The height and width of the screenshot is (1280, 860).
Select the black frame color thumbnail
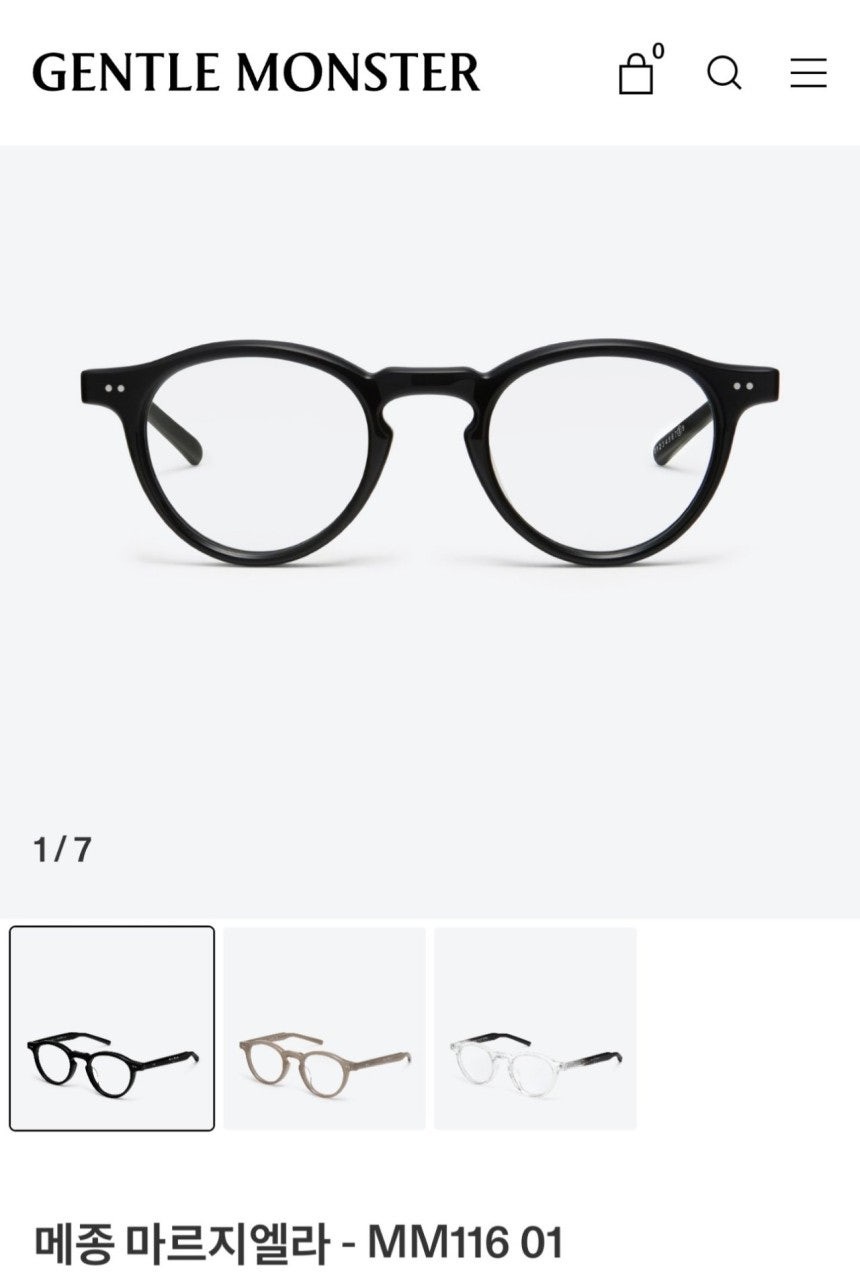point(112,1028)
